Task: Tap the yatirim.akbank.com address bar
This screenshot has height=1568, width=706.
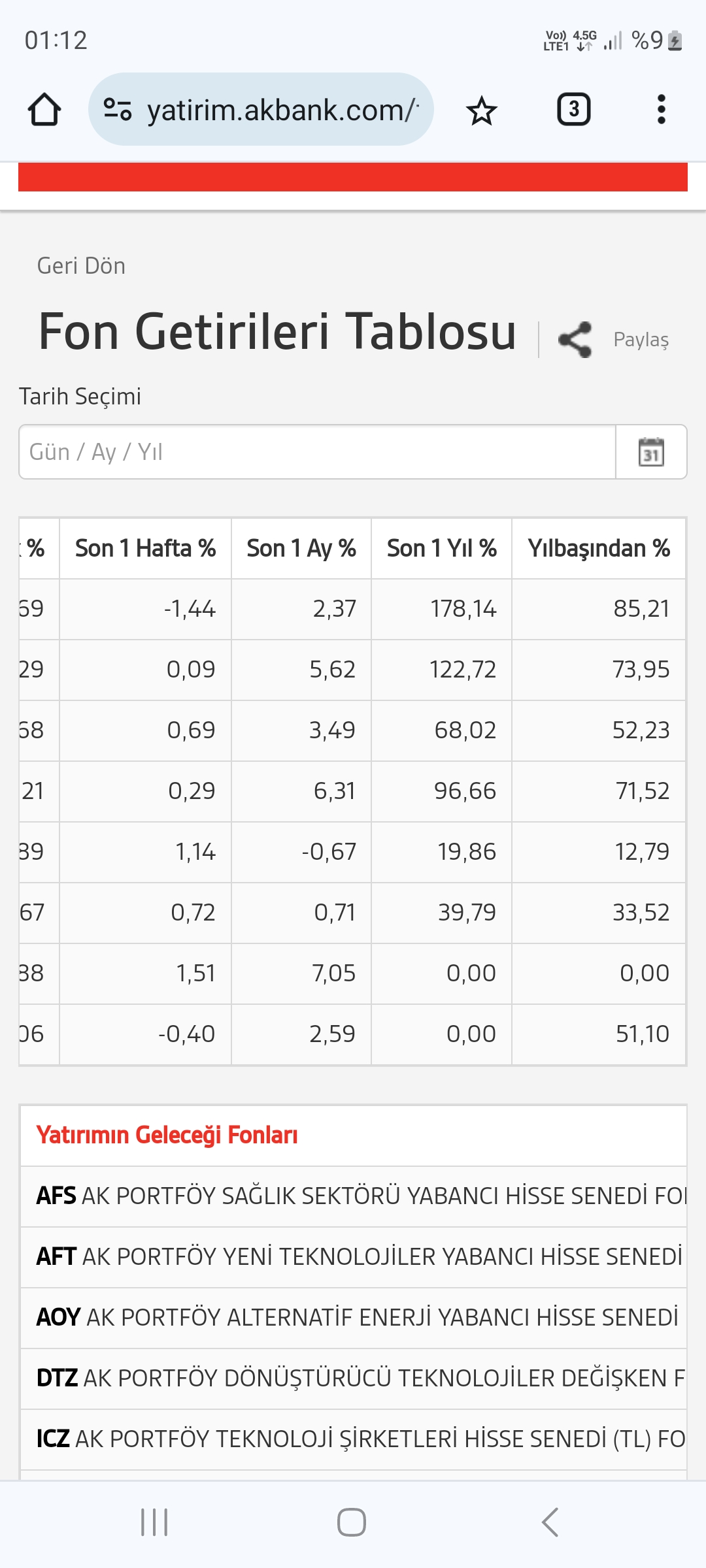Action: 261,109
